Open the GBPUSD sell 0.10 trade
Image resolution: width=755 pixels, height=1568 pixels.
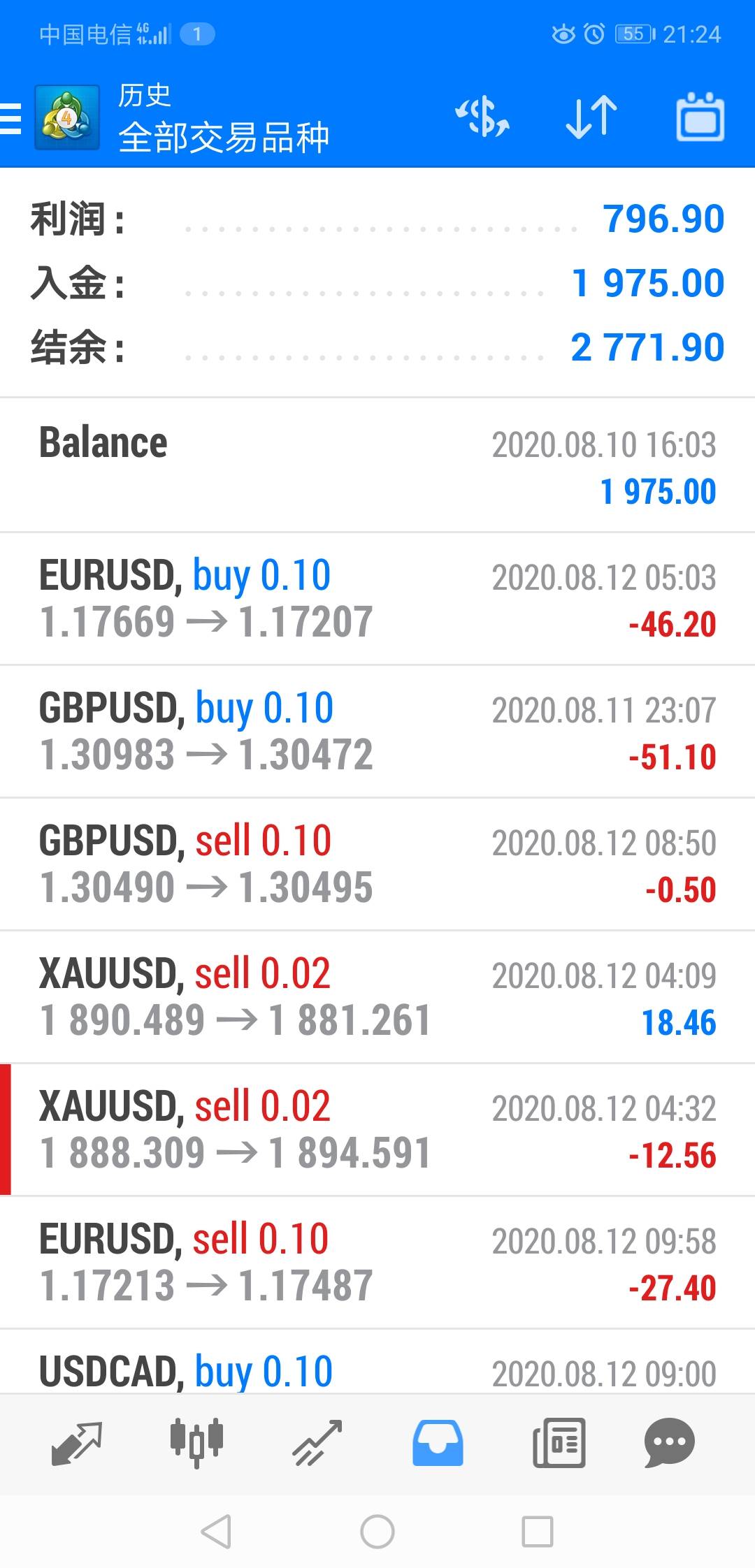coord(377,864)
